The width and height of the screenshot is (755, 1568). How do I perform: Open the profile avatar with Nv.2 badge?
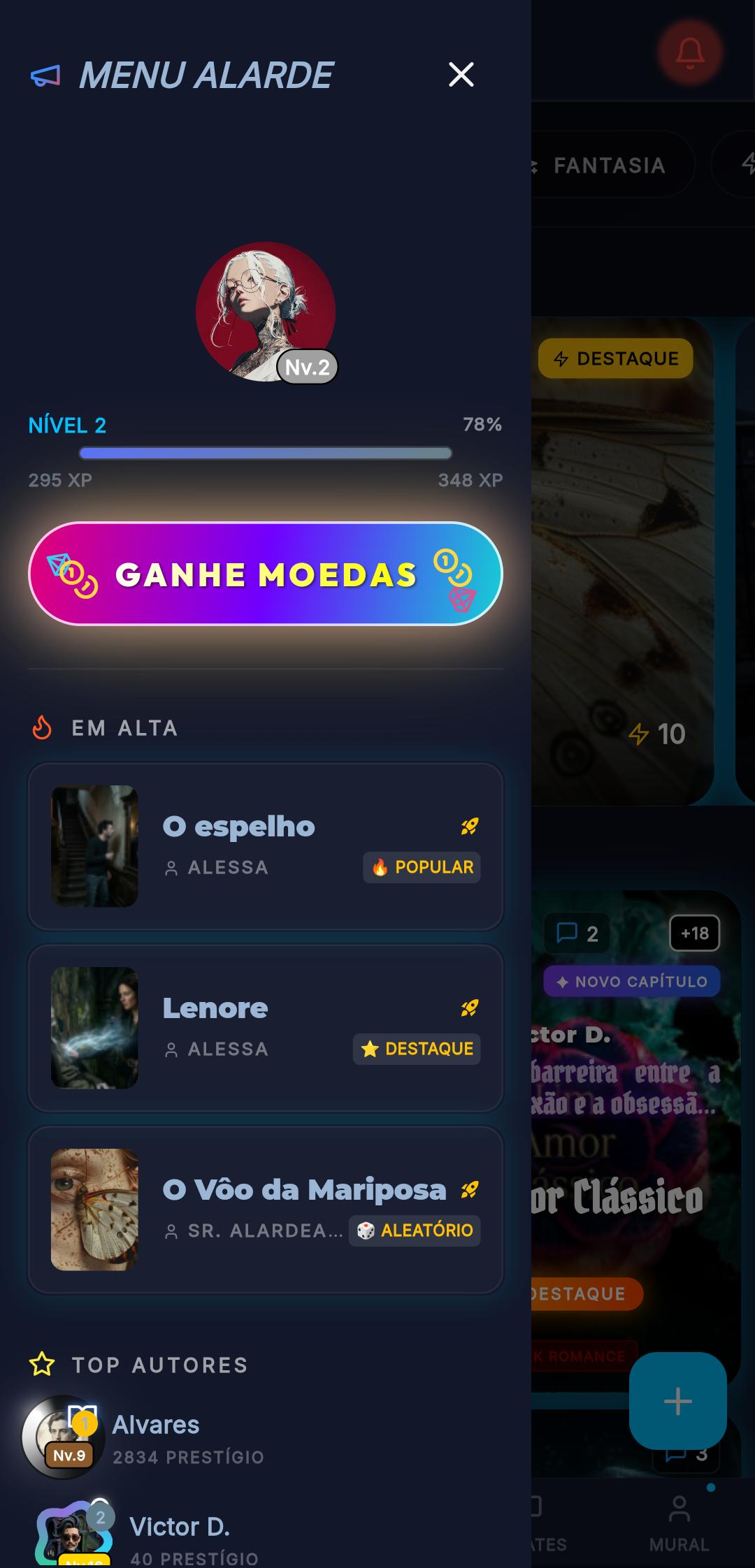pyautogui.click(x=266, y=312)
